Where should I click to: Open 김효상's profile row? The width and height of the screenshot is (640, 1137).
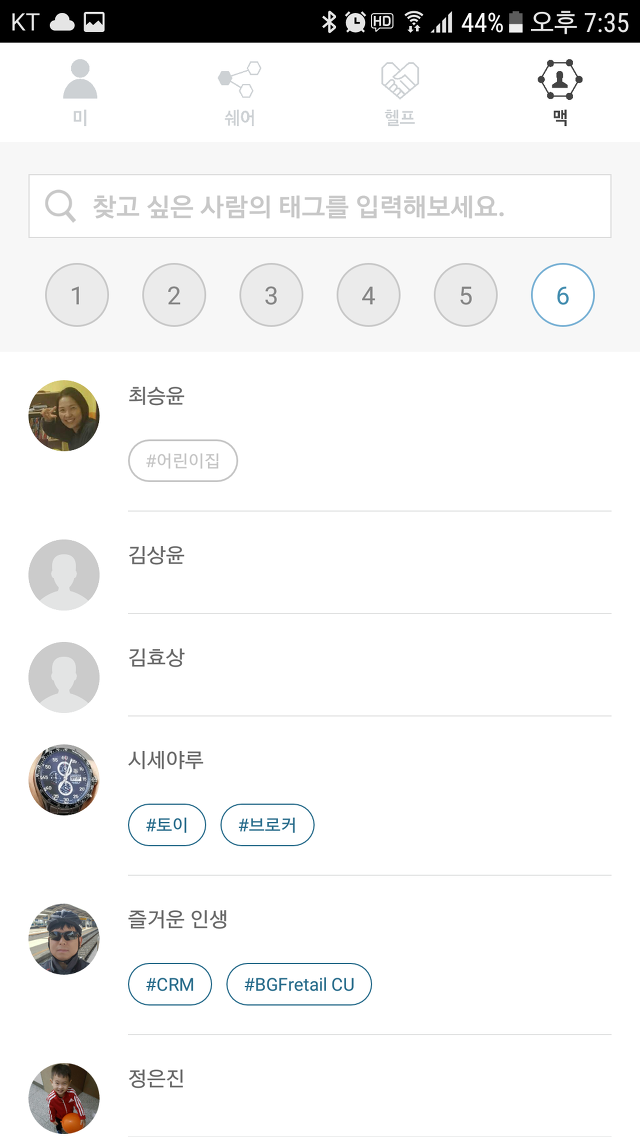point(320,665)
